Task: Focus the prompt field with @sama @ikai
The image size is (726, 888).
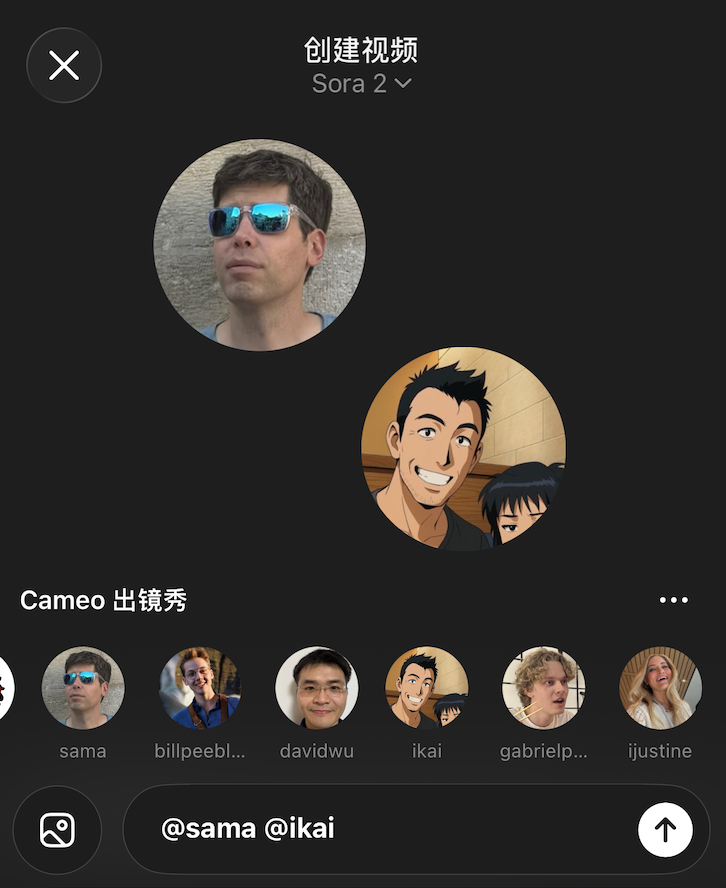Action: pos(390,829)
